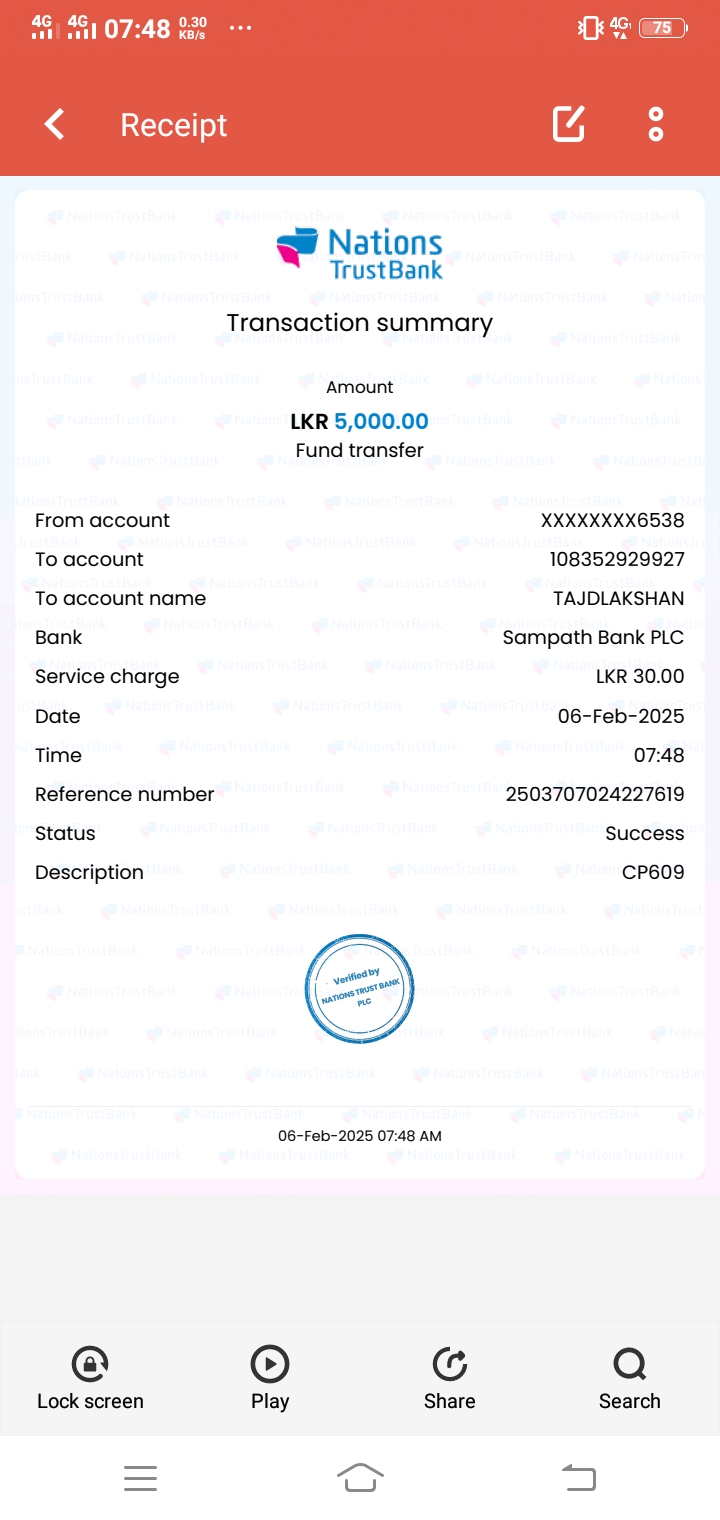
Task: Open the three-dot overflow menu
Action: point(656,124)
